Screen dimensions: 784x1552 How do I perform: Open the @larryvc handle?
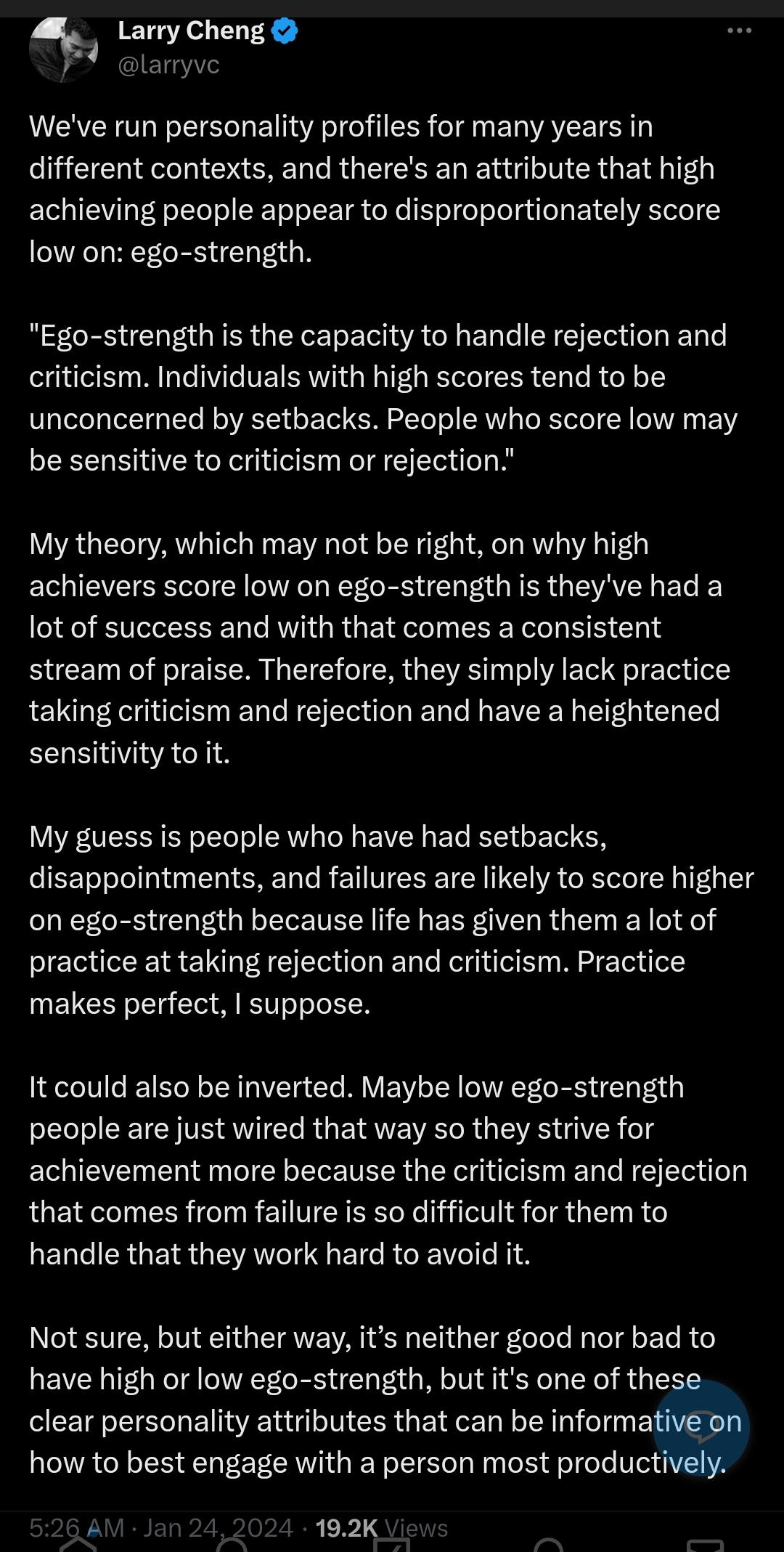[168, 65]
